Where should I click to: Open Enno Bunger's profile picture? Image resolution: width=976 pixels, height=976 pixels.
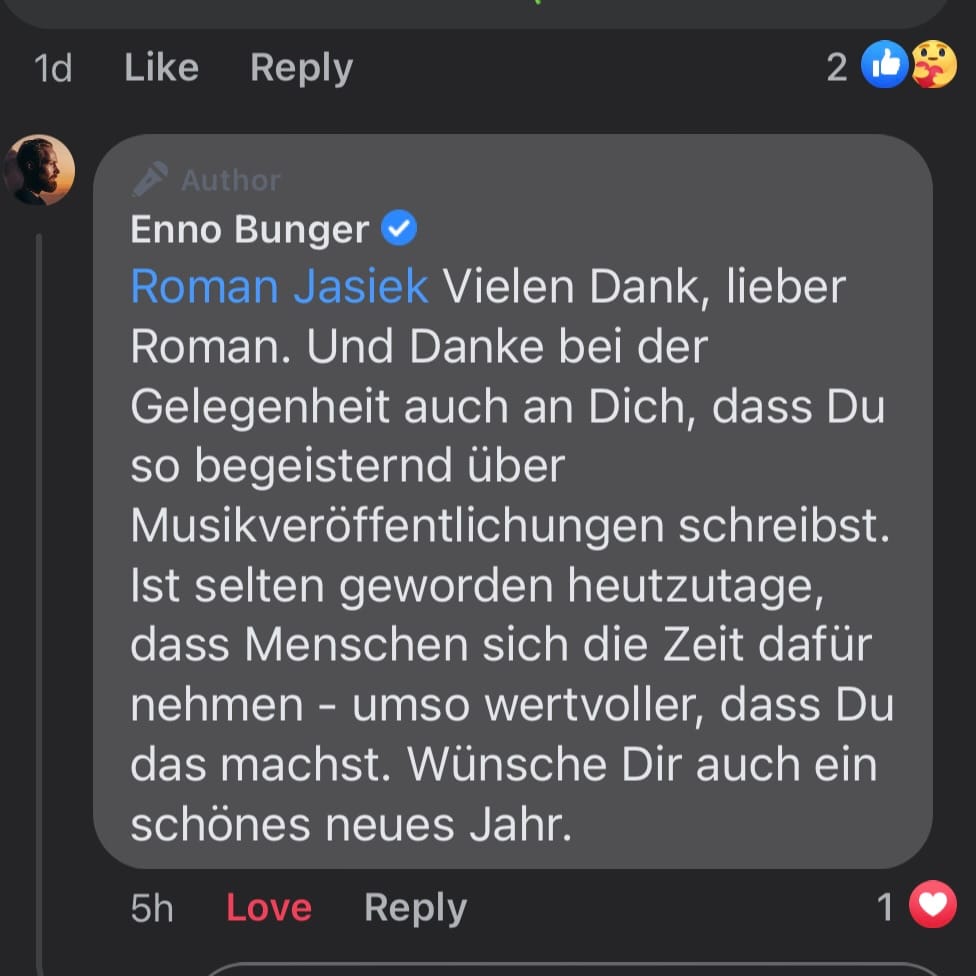pyautogui.click(x=39, y=170)
